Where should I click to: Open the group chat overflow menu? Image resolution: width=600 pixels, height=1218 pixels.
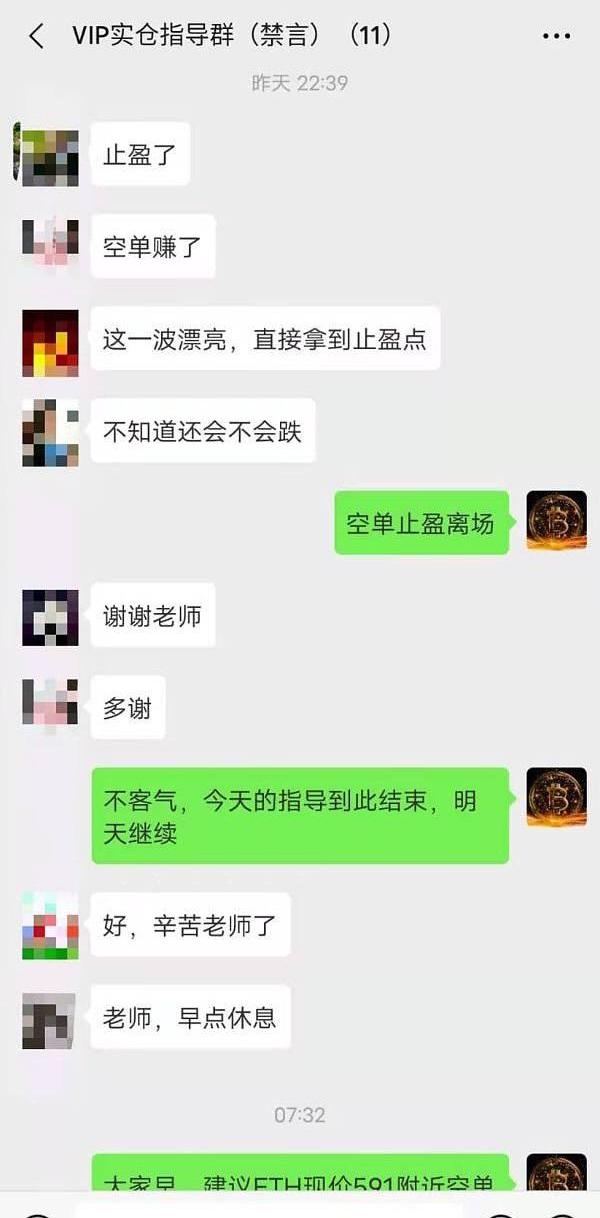click(556, 36)
